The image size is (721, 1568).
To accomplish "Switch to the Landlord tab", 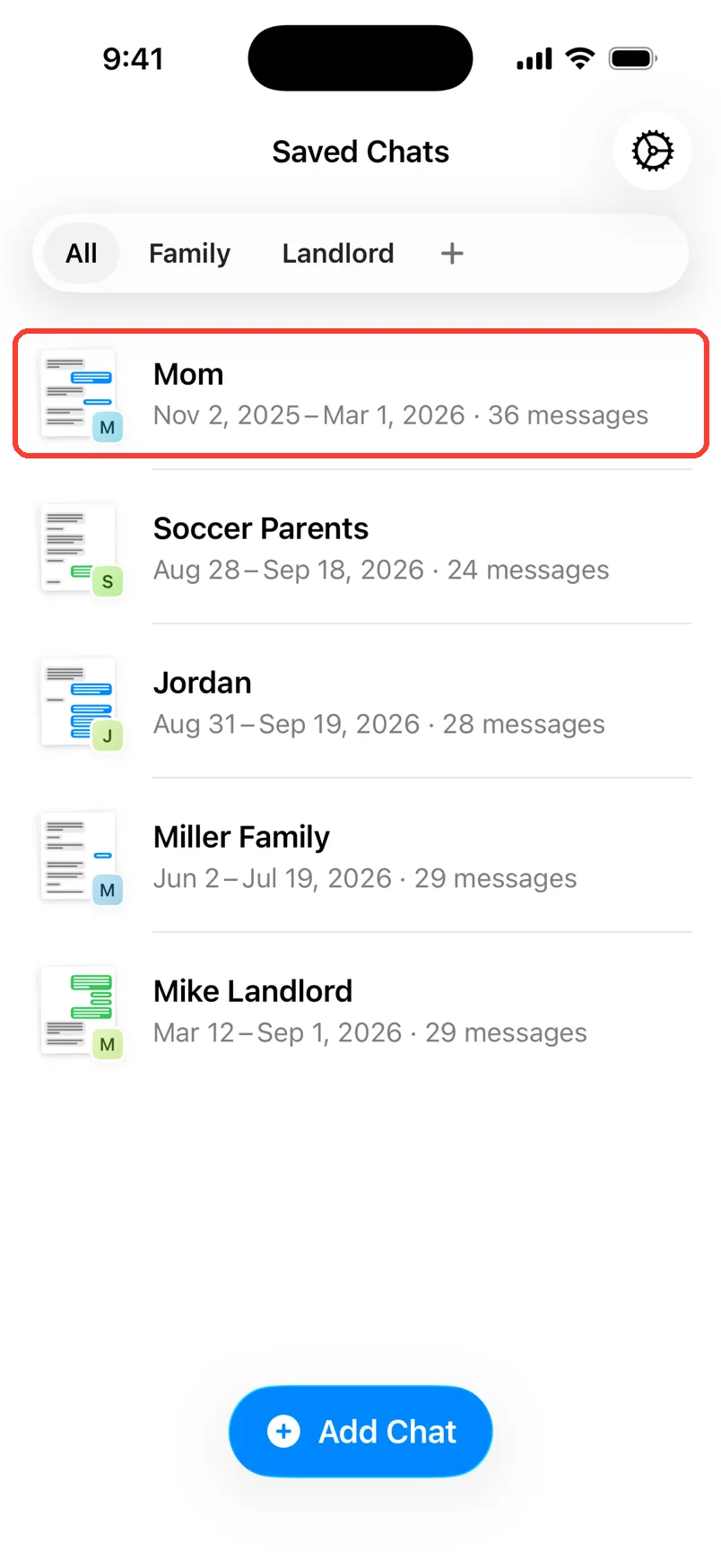I will tap(338, 253).
